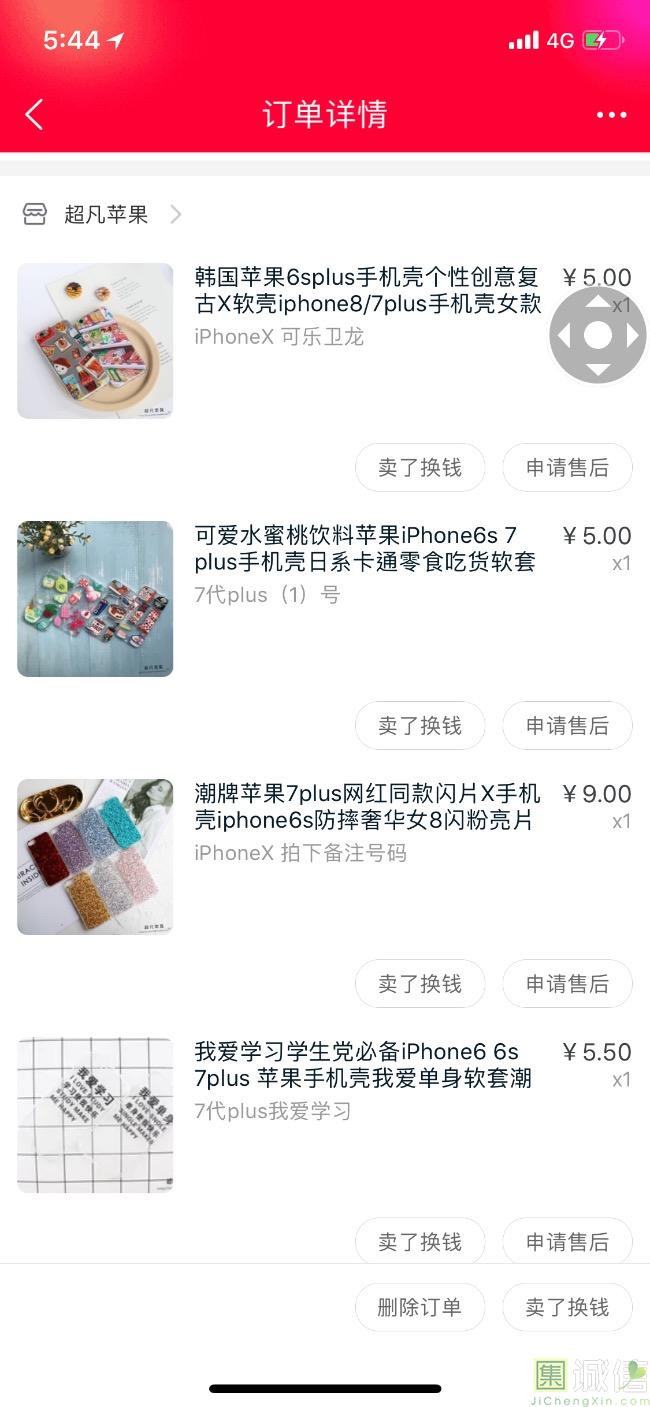Tap the bottom bar 卖了换钱 button
This screenshot has height=1407, width=650.
567,1307
